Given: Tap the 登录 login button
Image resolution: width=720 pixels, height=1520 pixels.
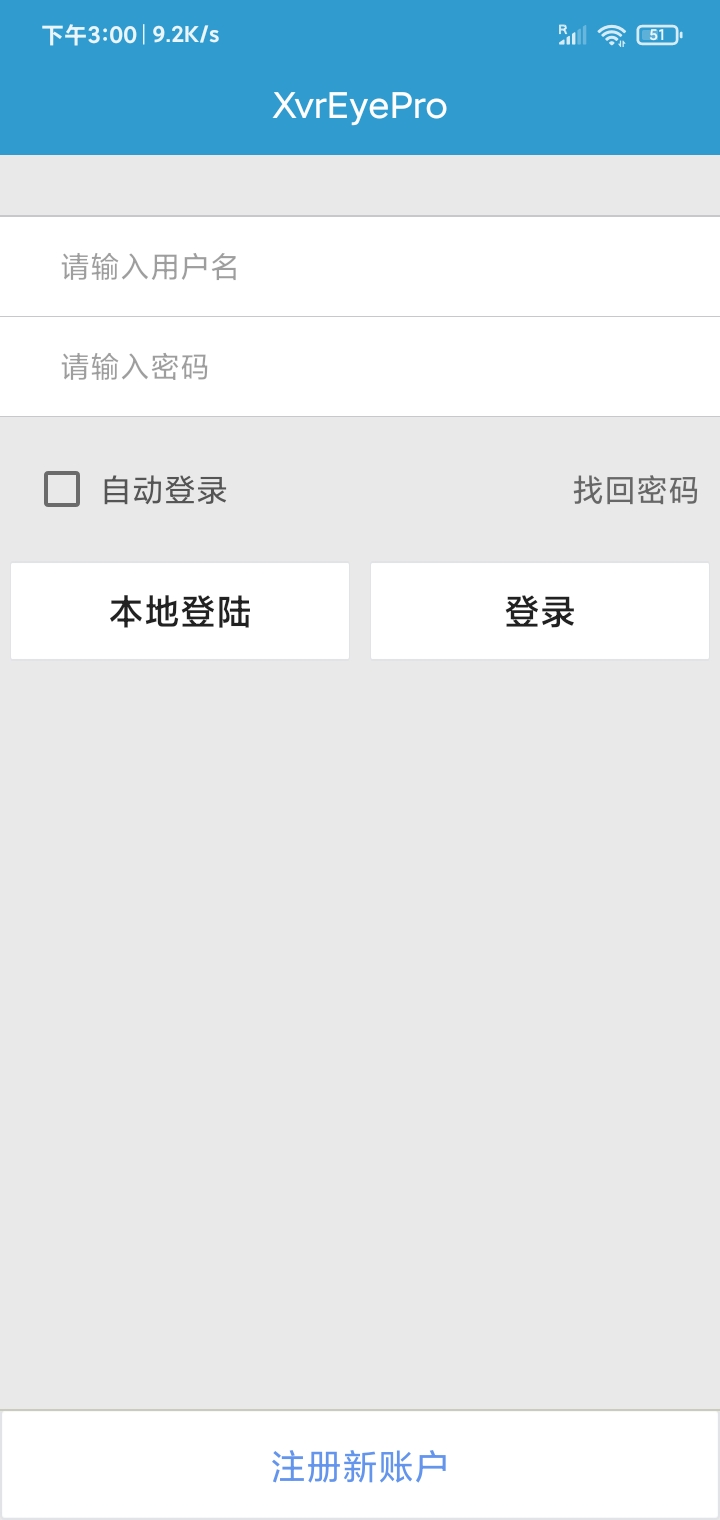Looking at the screenshot, I should click(x=540, y=611).
